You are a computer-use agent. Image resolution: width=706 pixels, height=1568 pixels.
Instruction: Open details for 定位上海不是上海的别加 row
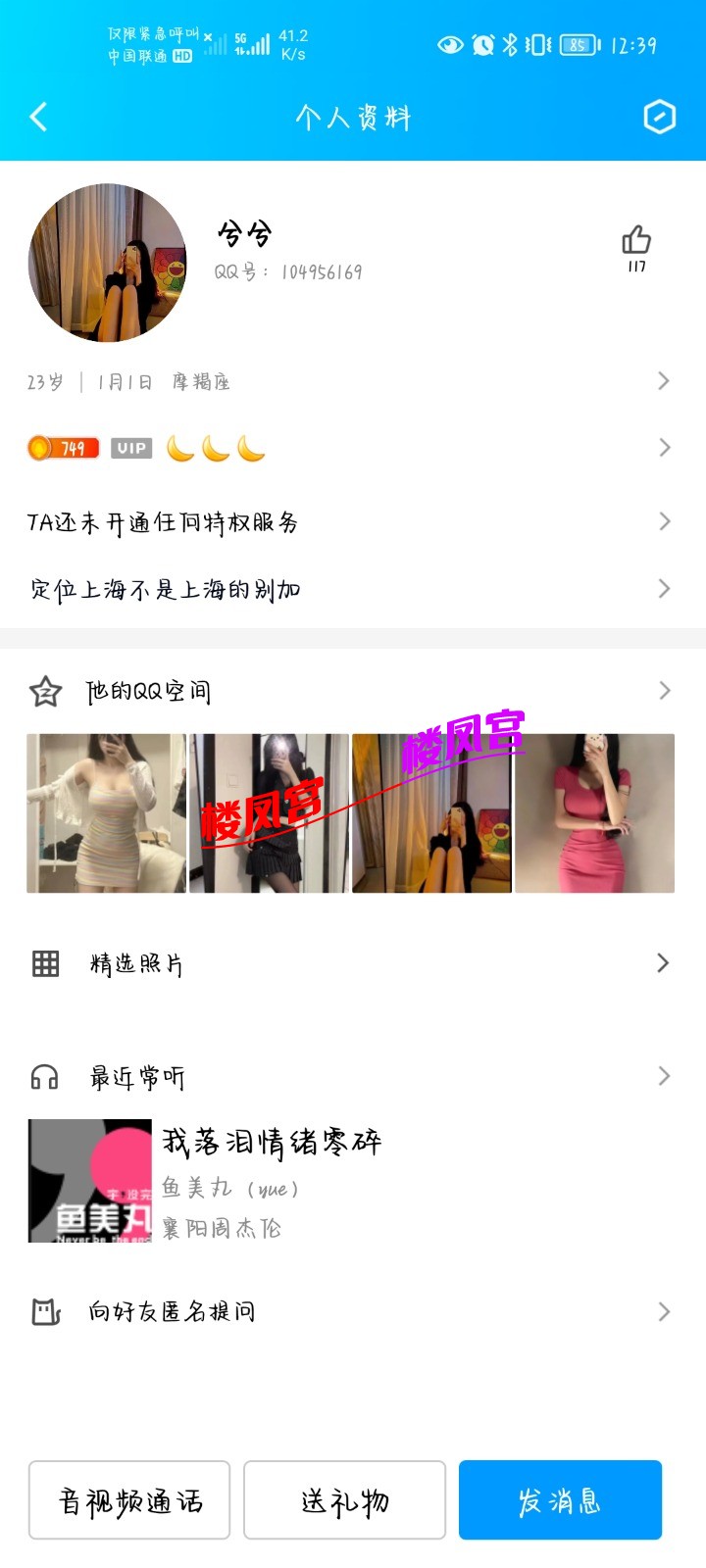664,589
